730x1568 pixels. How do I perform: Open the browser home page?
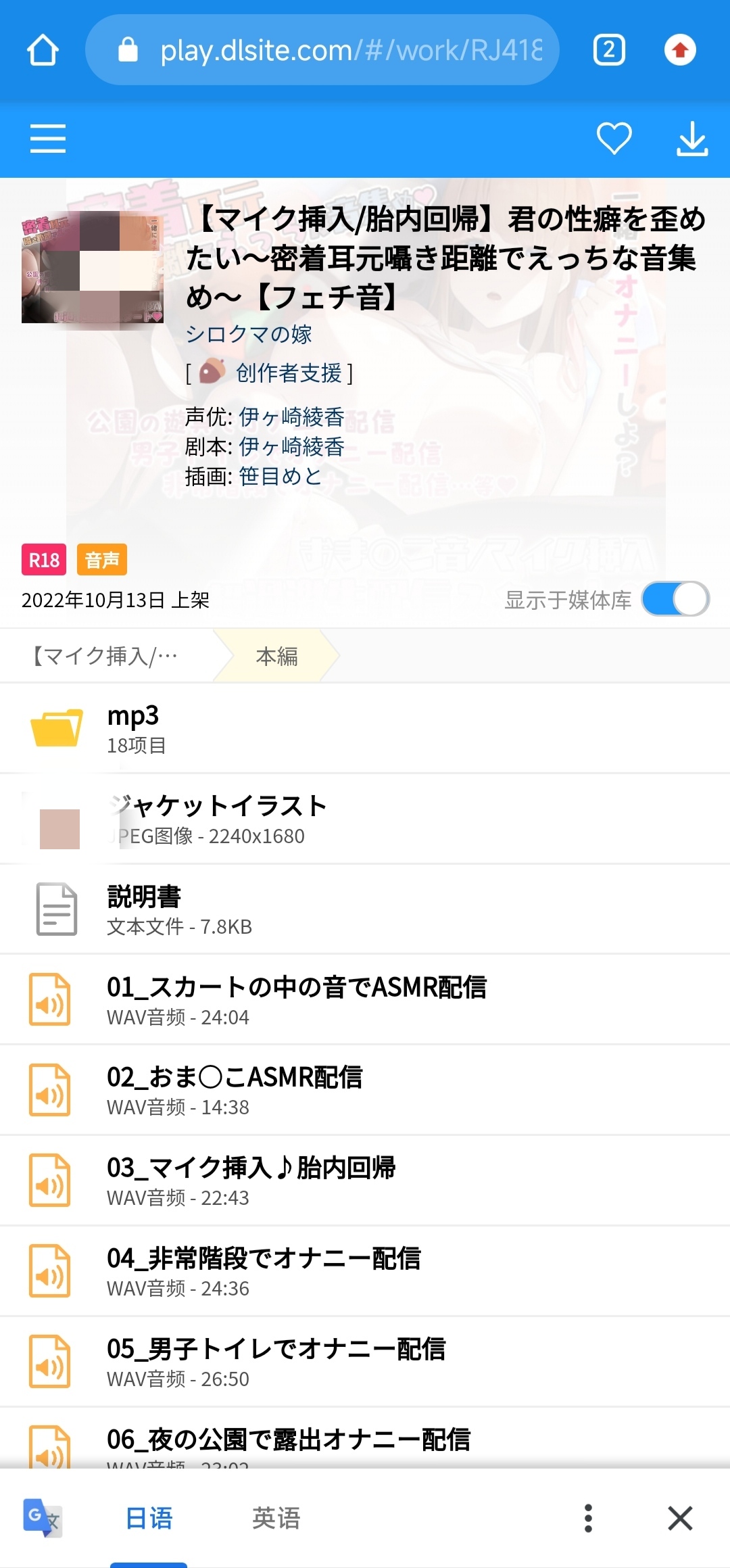(43, 50)
